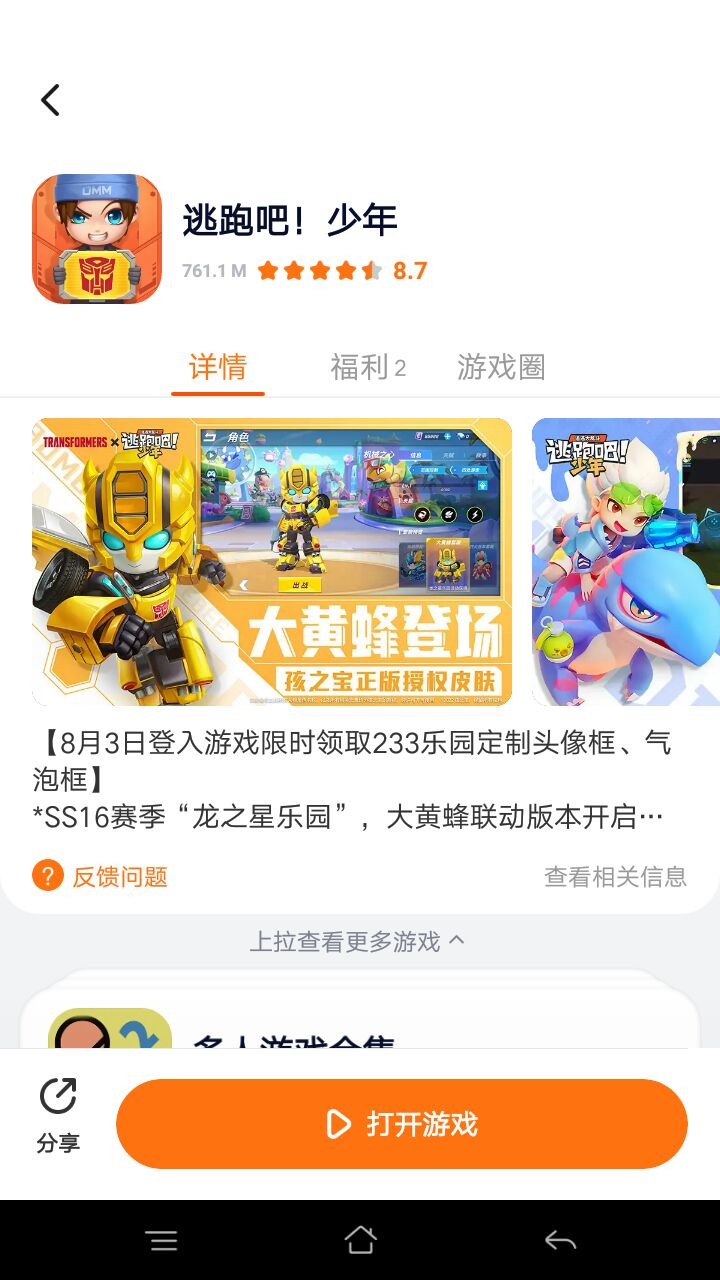Image resolution: width=720 pixels, height=1280 pixels.
Task: Expand 上拉查看更多游戏
Action: (x=357, y=941)
